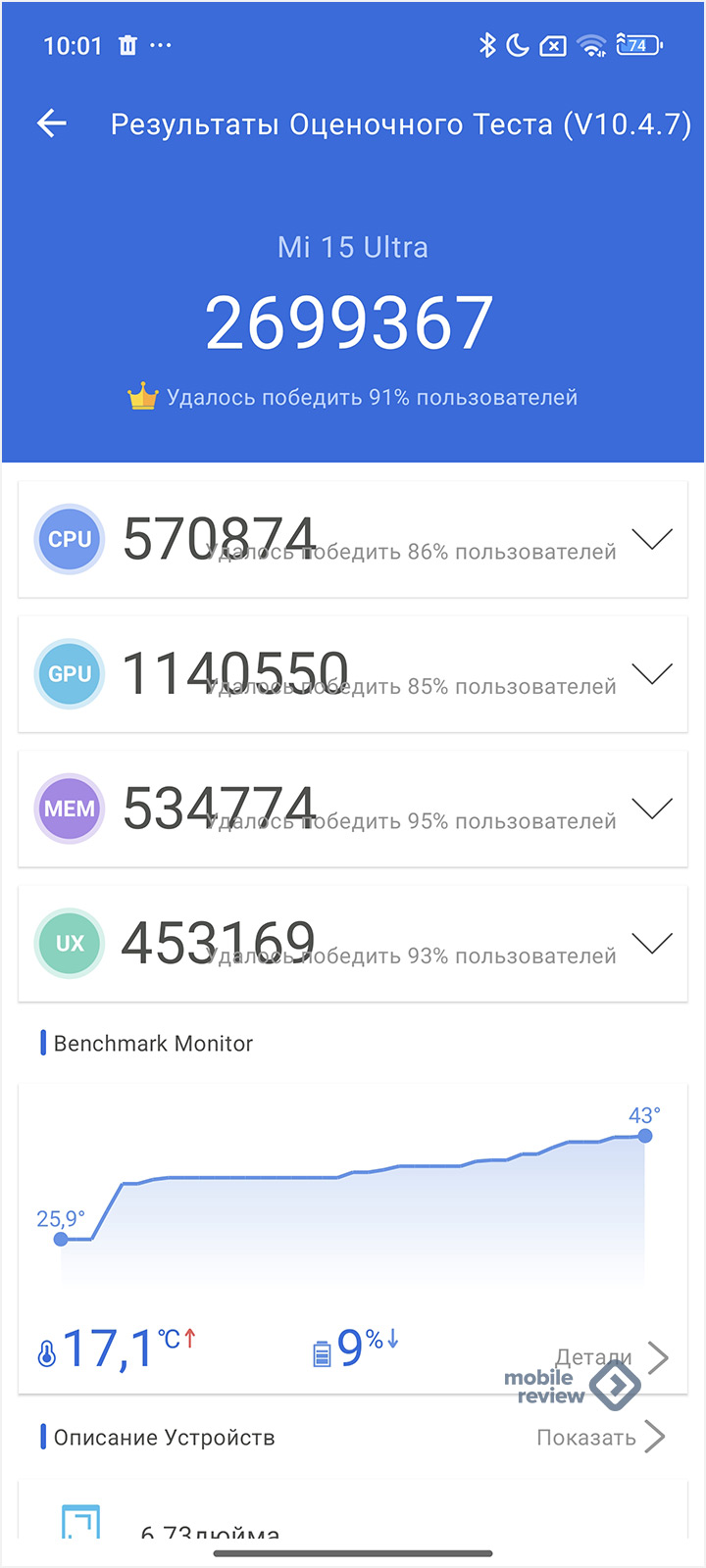The height and width of the screenshot is (1568, 706).
Task: Go back using the top arrow
Action: (x=52, y=123)
